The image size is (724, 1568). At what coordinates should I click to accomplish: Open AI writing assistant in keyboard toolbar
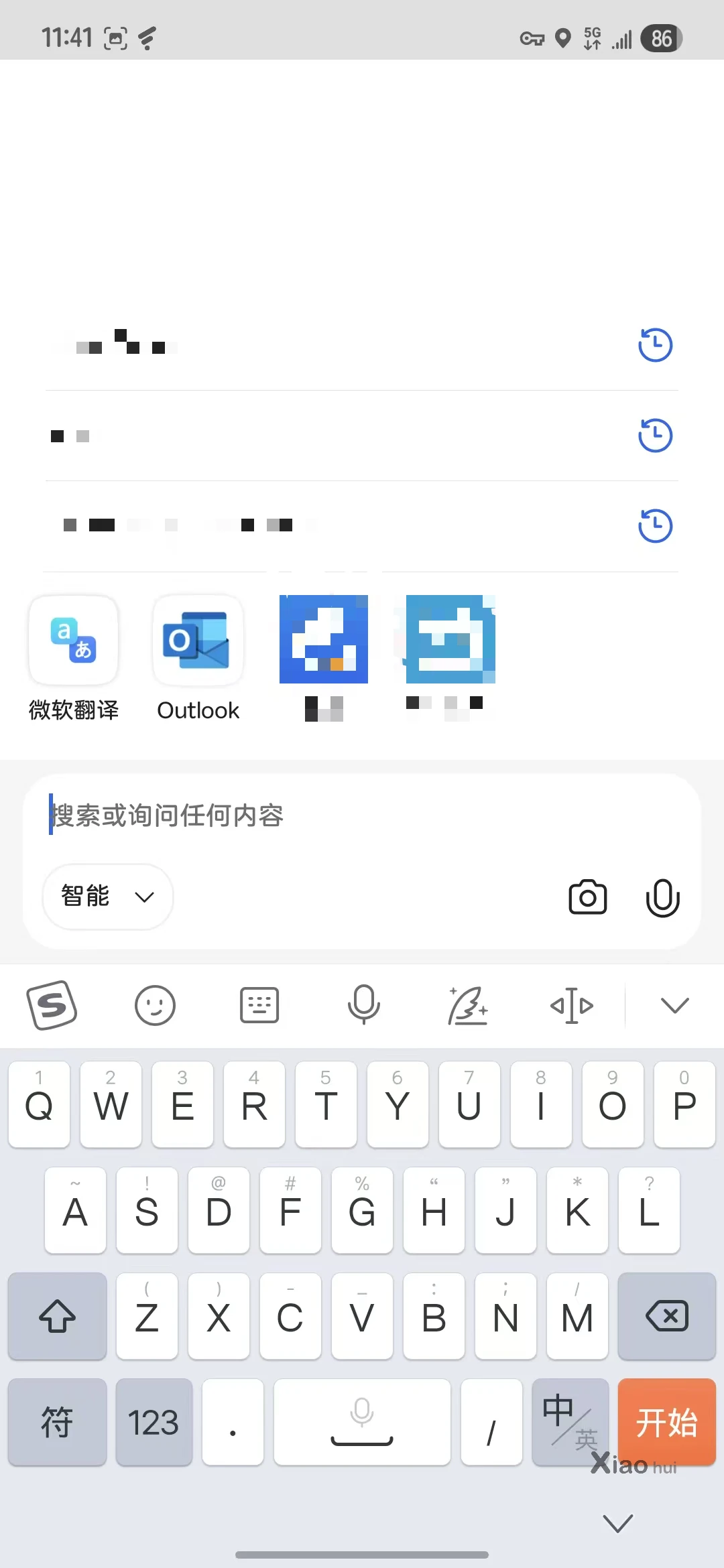[468, 1005]
